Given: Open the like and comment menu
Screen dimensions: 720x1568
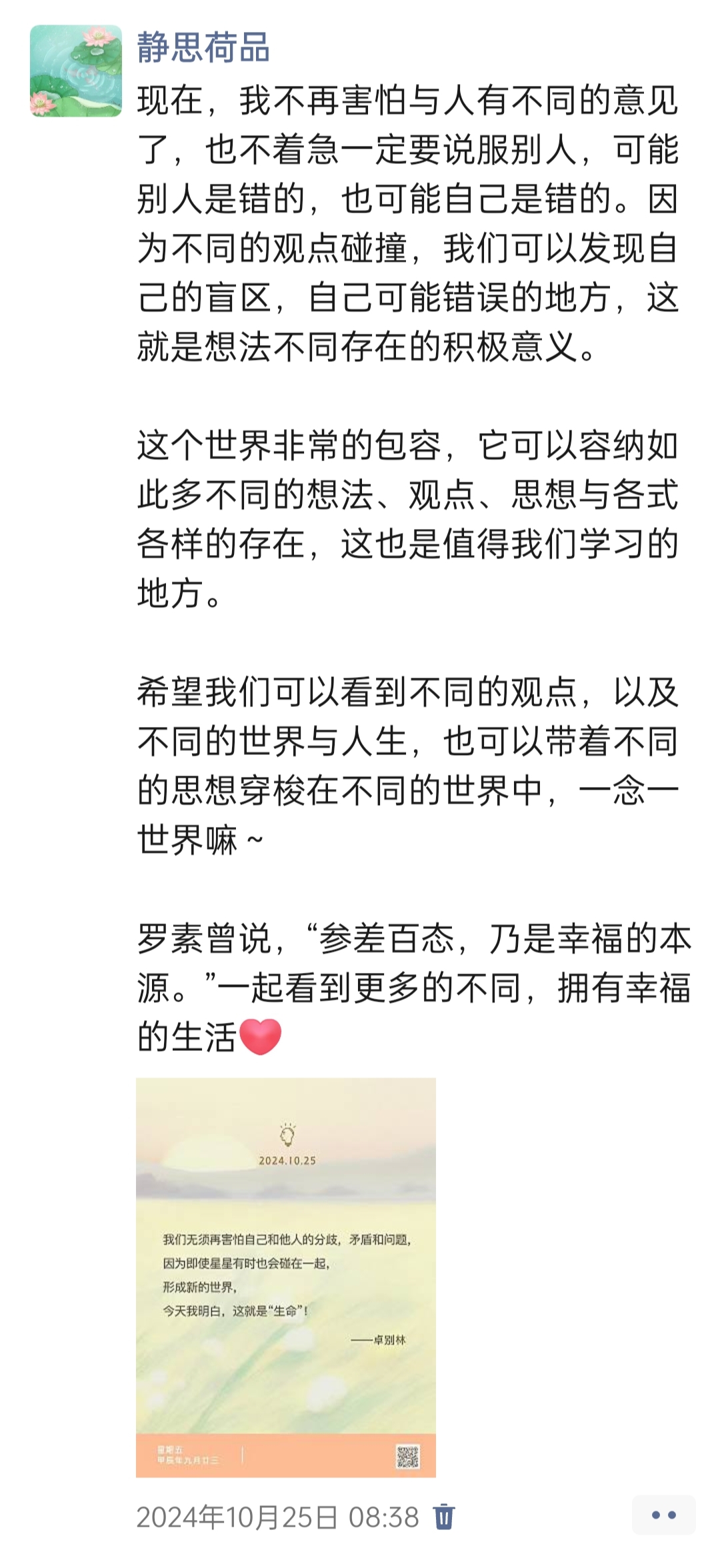Looking at the screenshot, I should [663, 1515].
